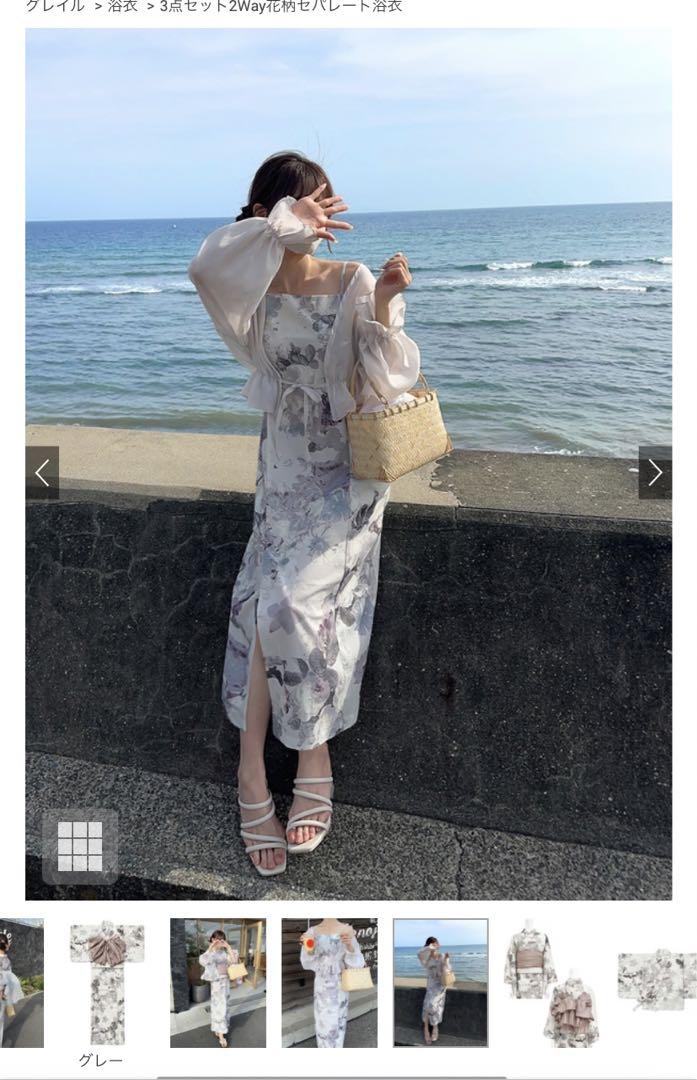Show the previous product photo

(42, 472)
